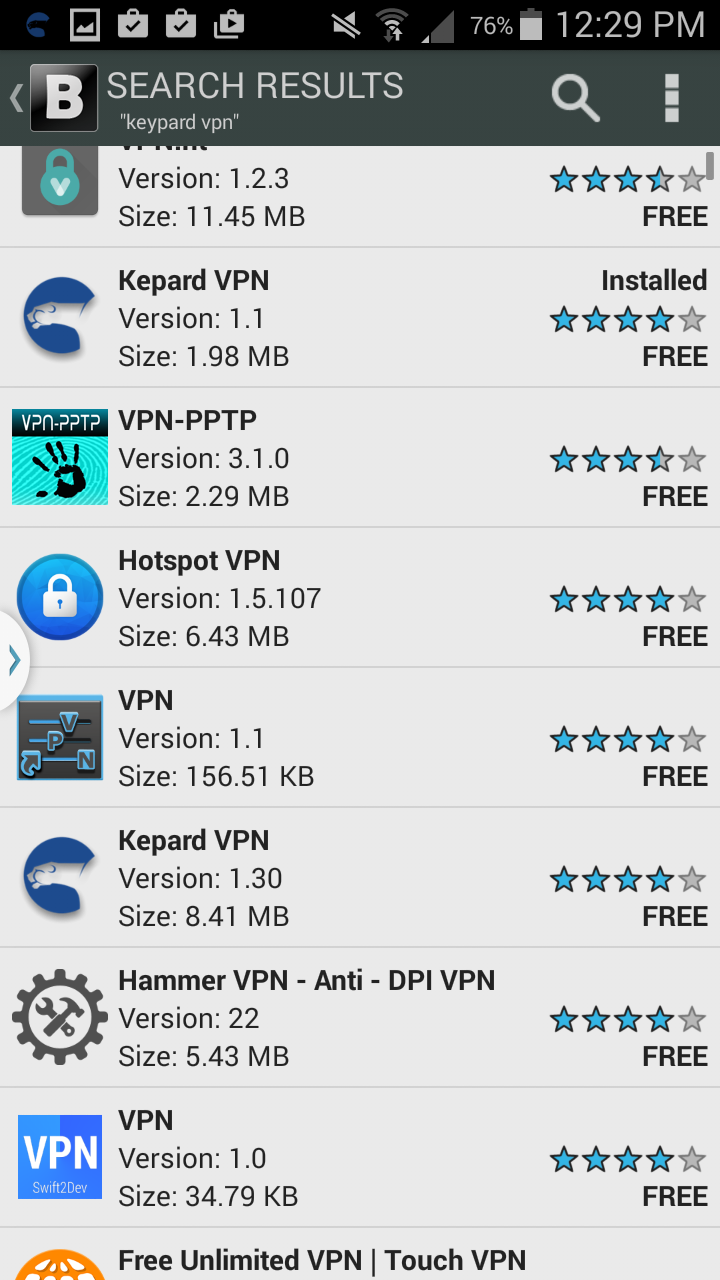Open the search magnifier icon

[575, 98]
